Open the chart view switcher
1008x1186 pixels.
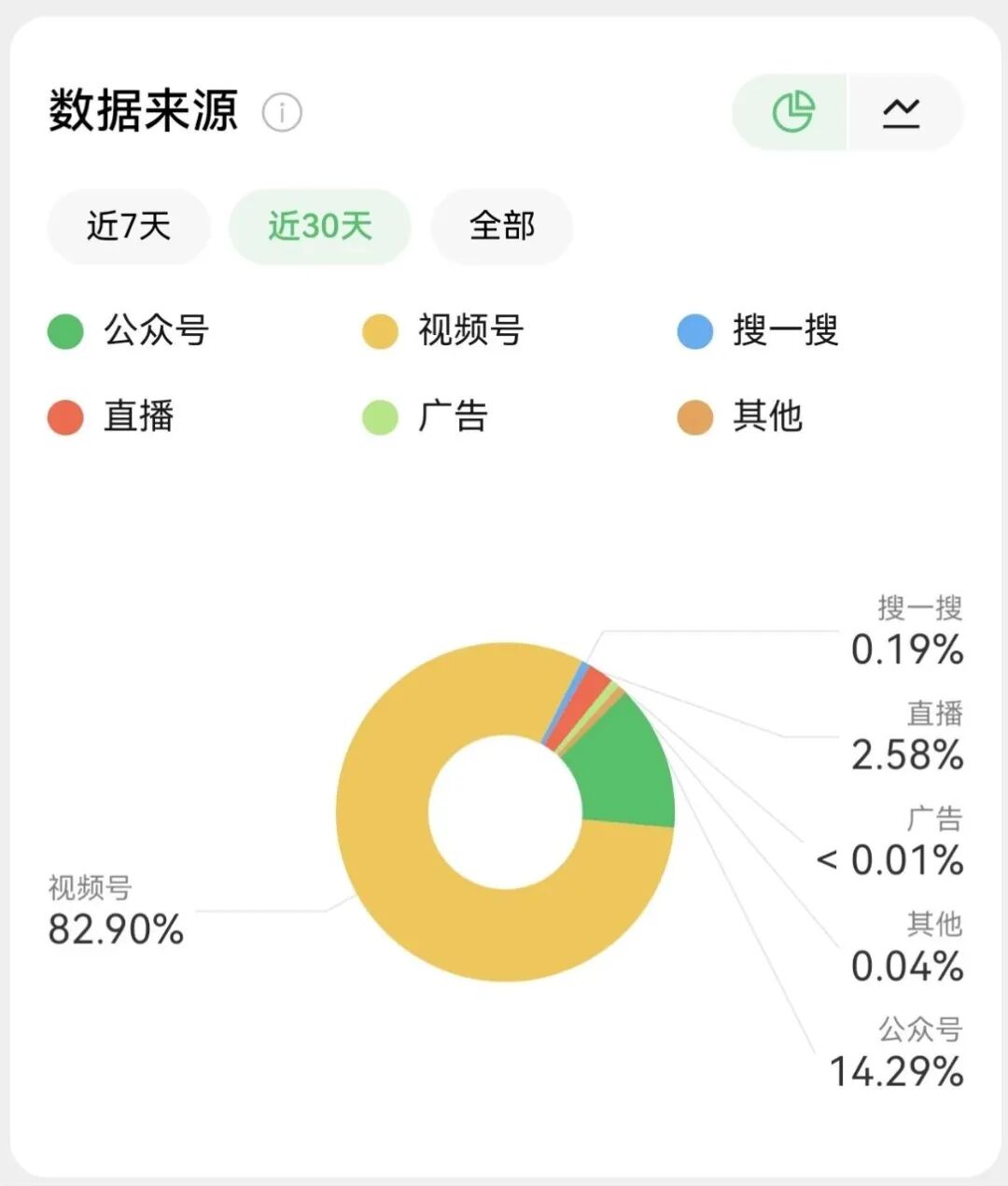point(846,111)
